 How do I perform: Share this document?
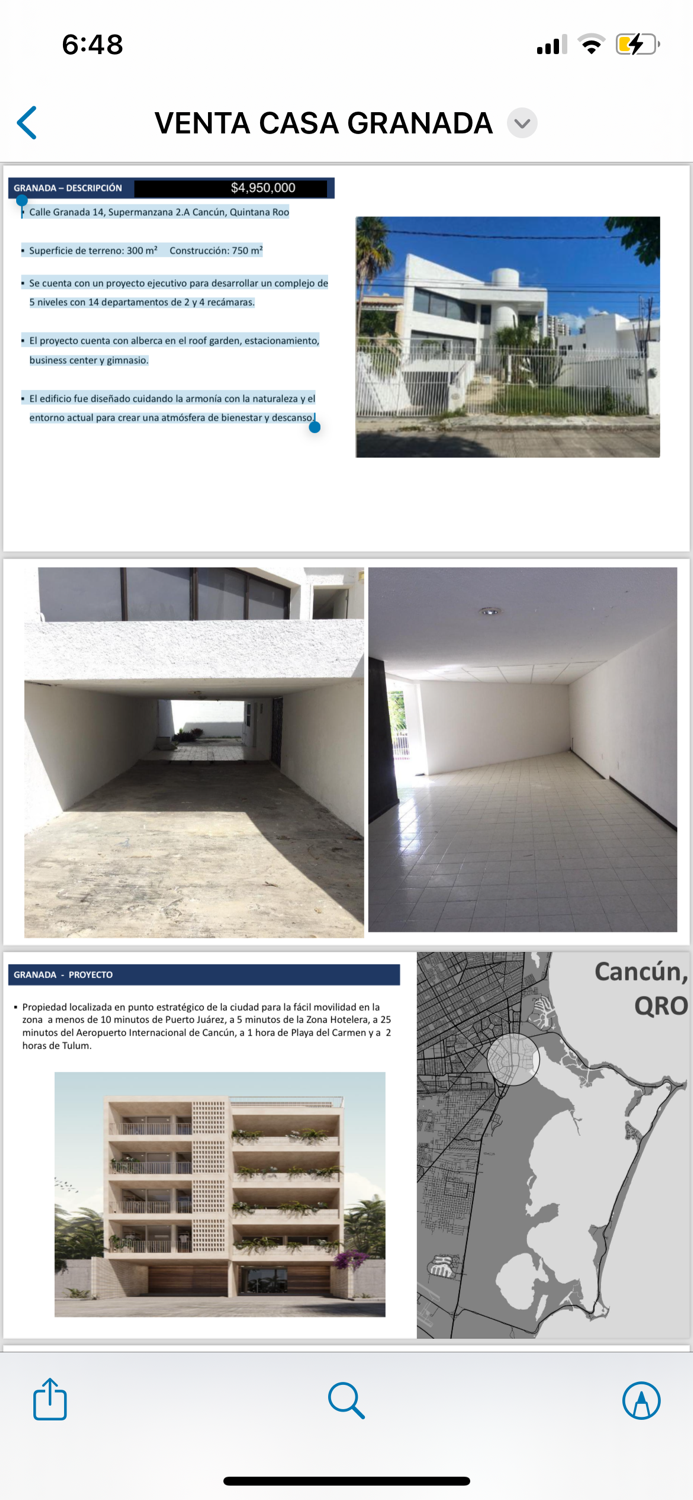[50, 1398]
